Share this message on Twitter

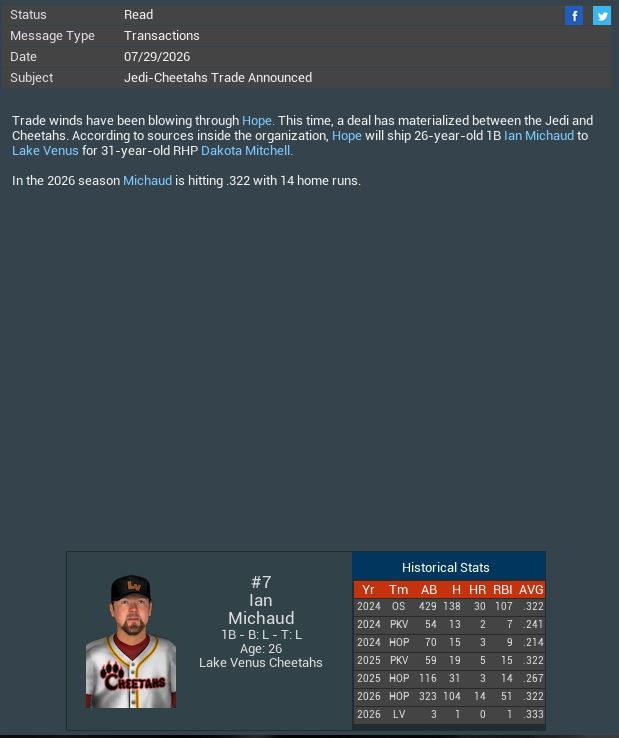[602, 15]
